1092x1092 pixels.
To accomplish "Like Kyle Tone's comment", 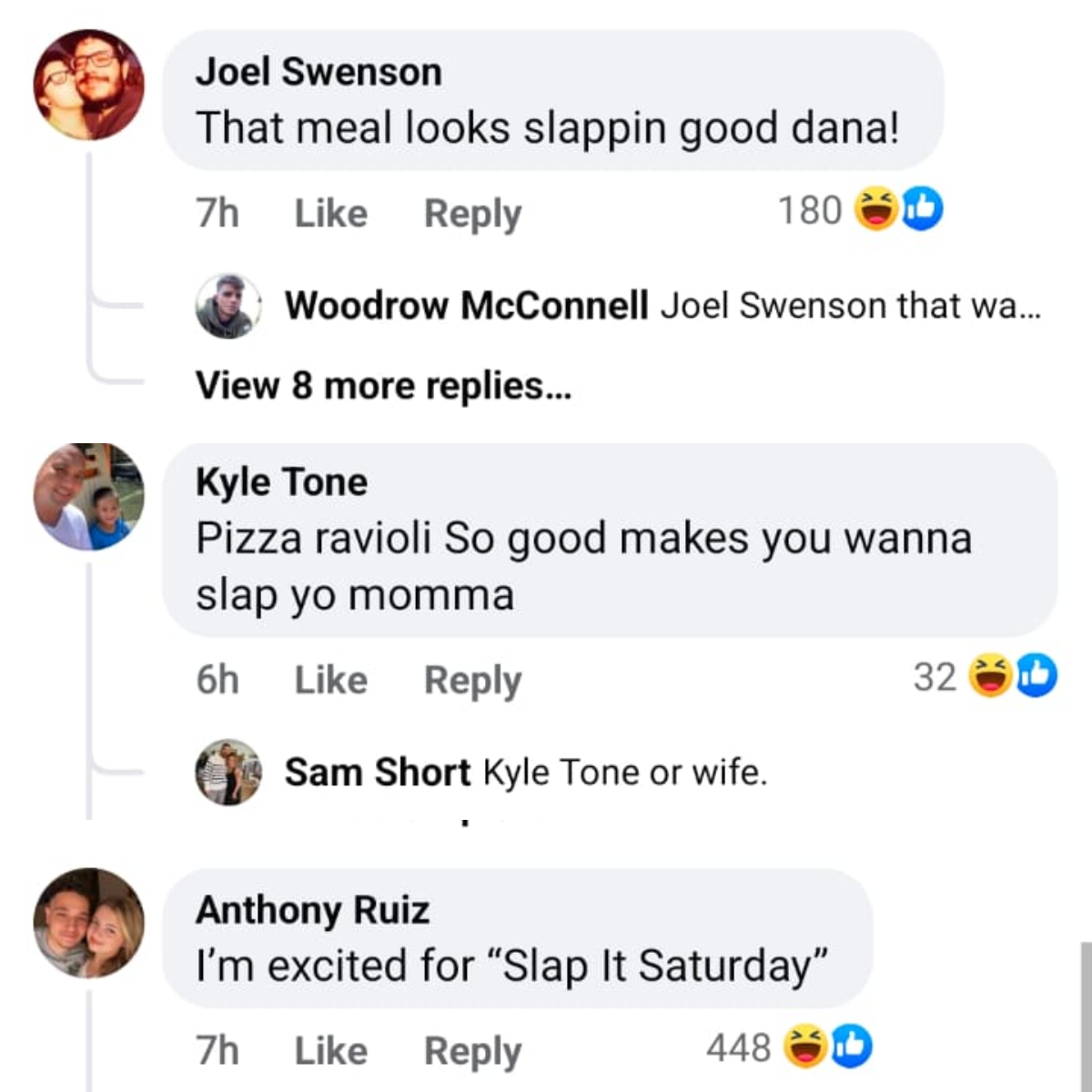I will [x=330, y=680].
